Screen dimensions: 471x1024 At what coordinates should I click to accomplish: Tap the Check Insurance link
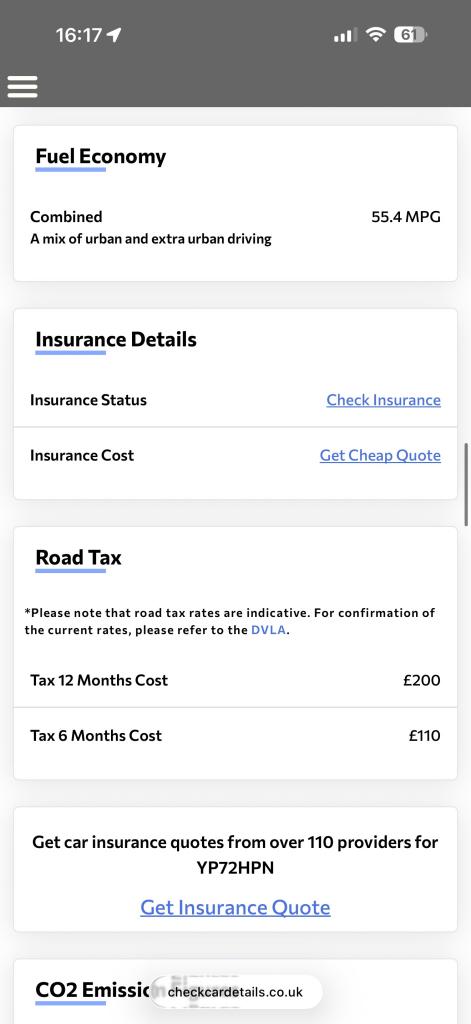(383, 400)
